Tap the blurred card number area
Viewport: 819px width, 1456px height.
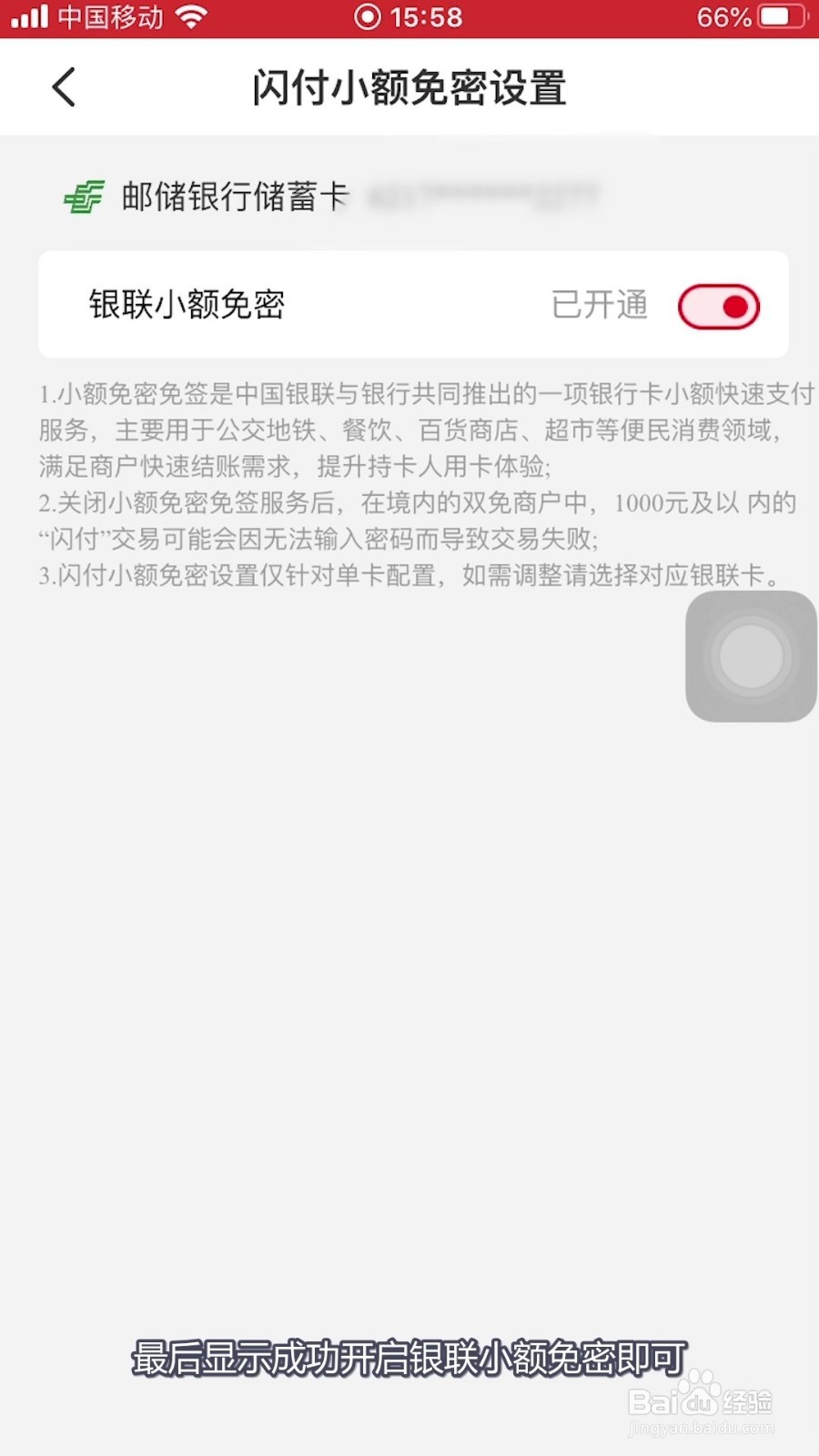click(482, 196)
